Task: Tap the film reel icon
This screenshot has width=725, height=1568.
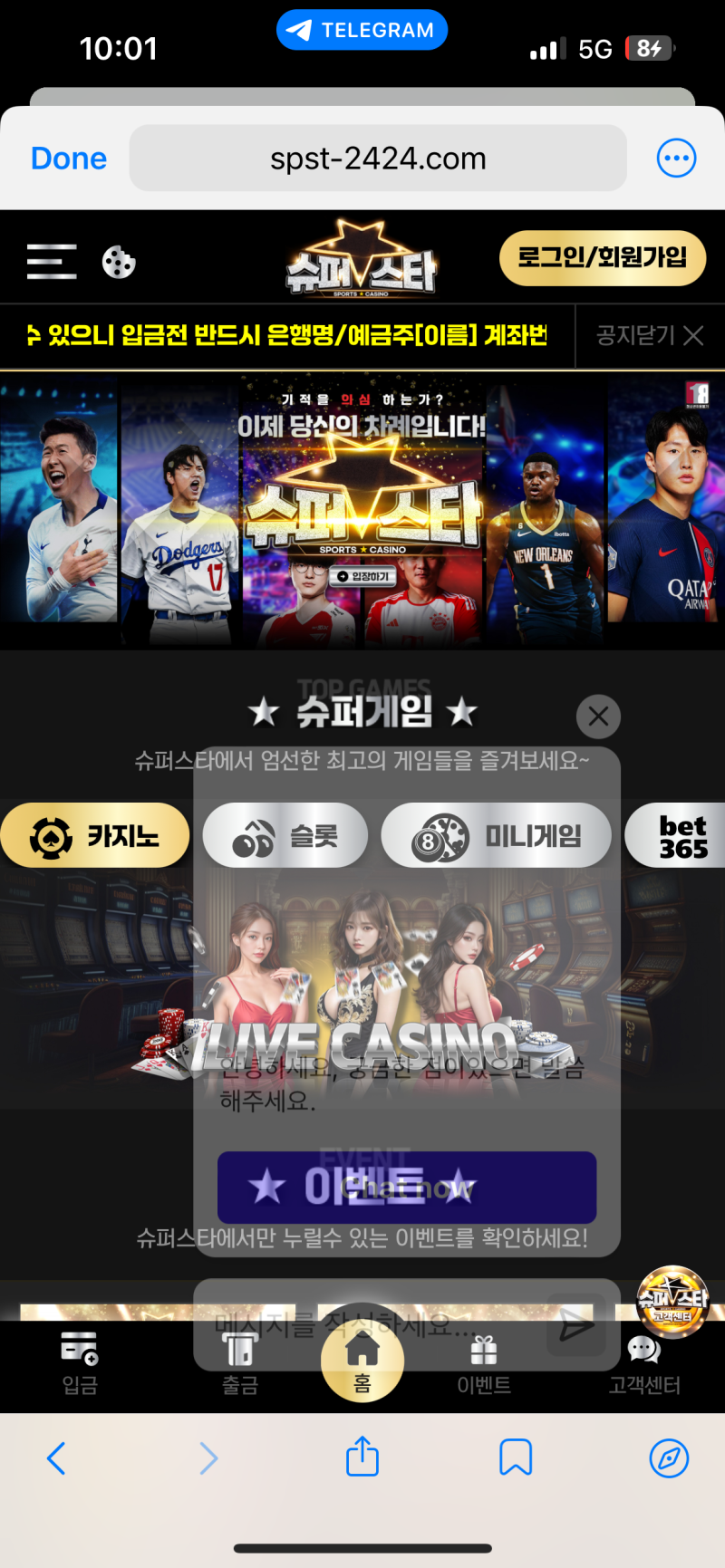Action: [x=119, y=263]
